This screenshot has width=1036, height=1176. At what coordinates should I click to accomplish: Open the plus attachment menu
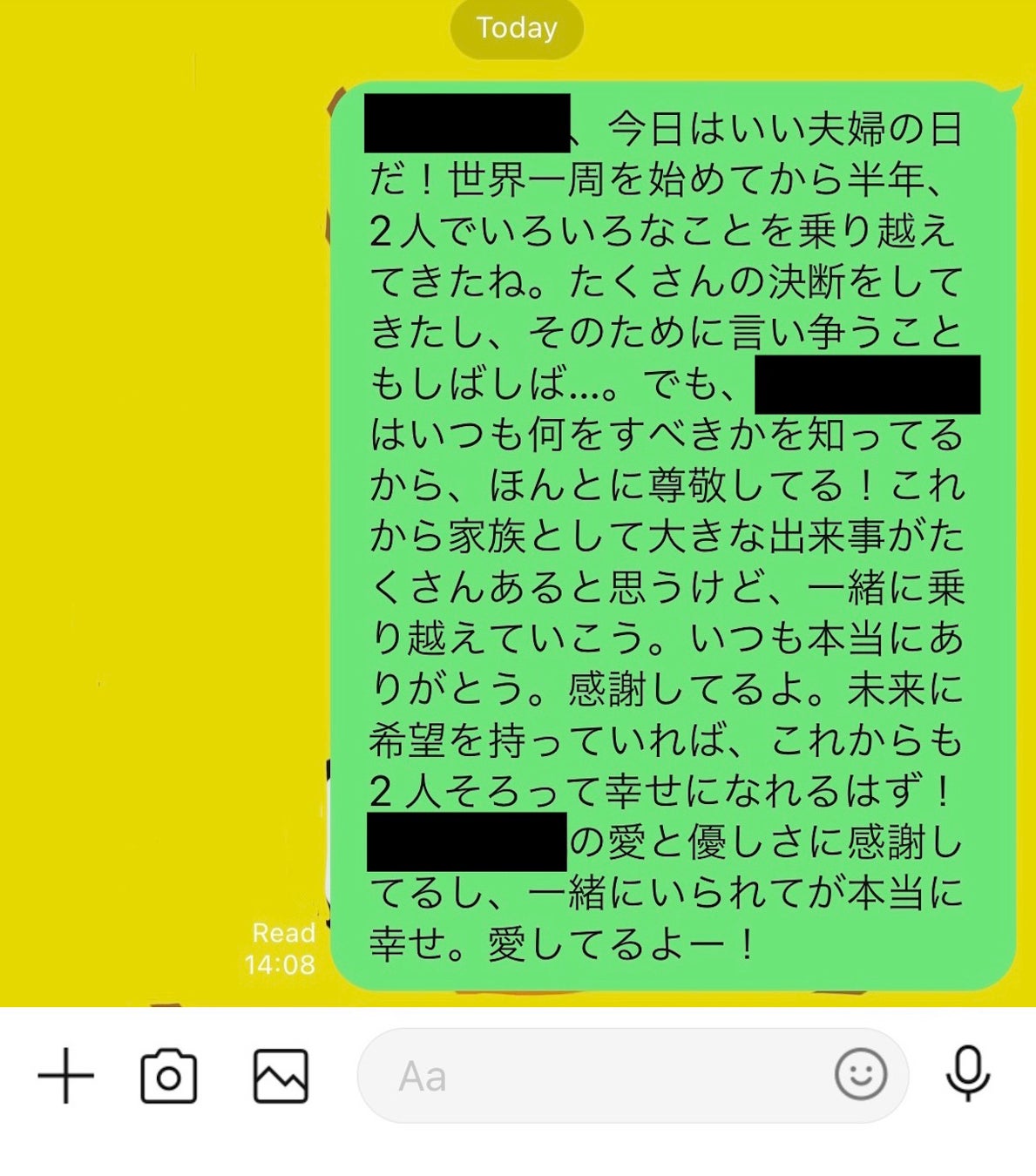coord(66,1076)
